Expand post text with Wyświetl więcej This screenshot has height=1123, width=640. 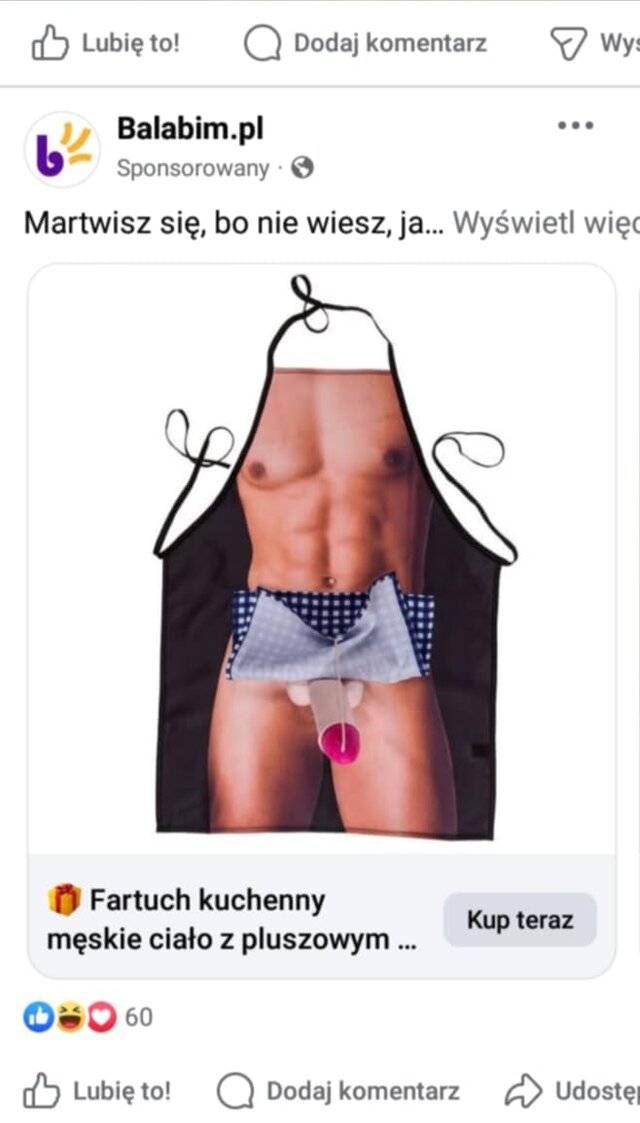point(545,223)
